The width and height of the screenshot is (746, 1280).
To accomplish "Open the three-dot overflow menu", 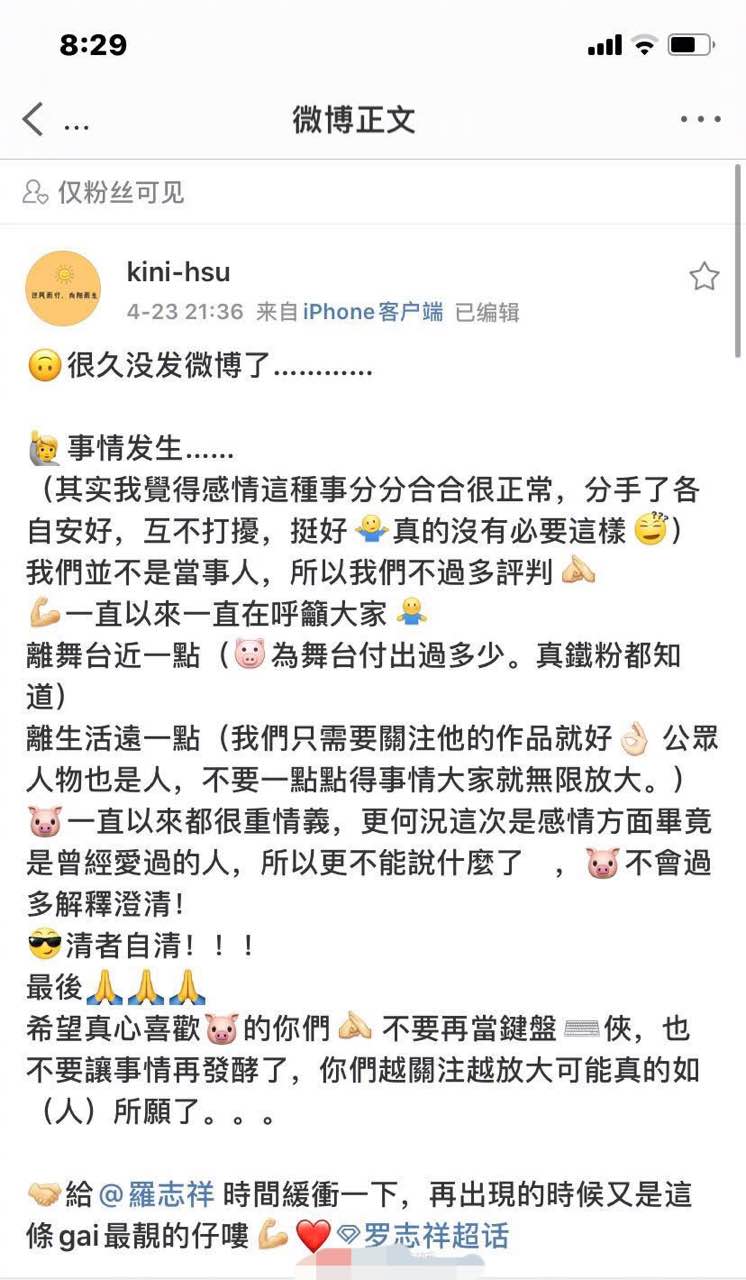I will (700, 120).
